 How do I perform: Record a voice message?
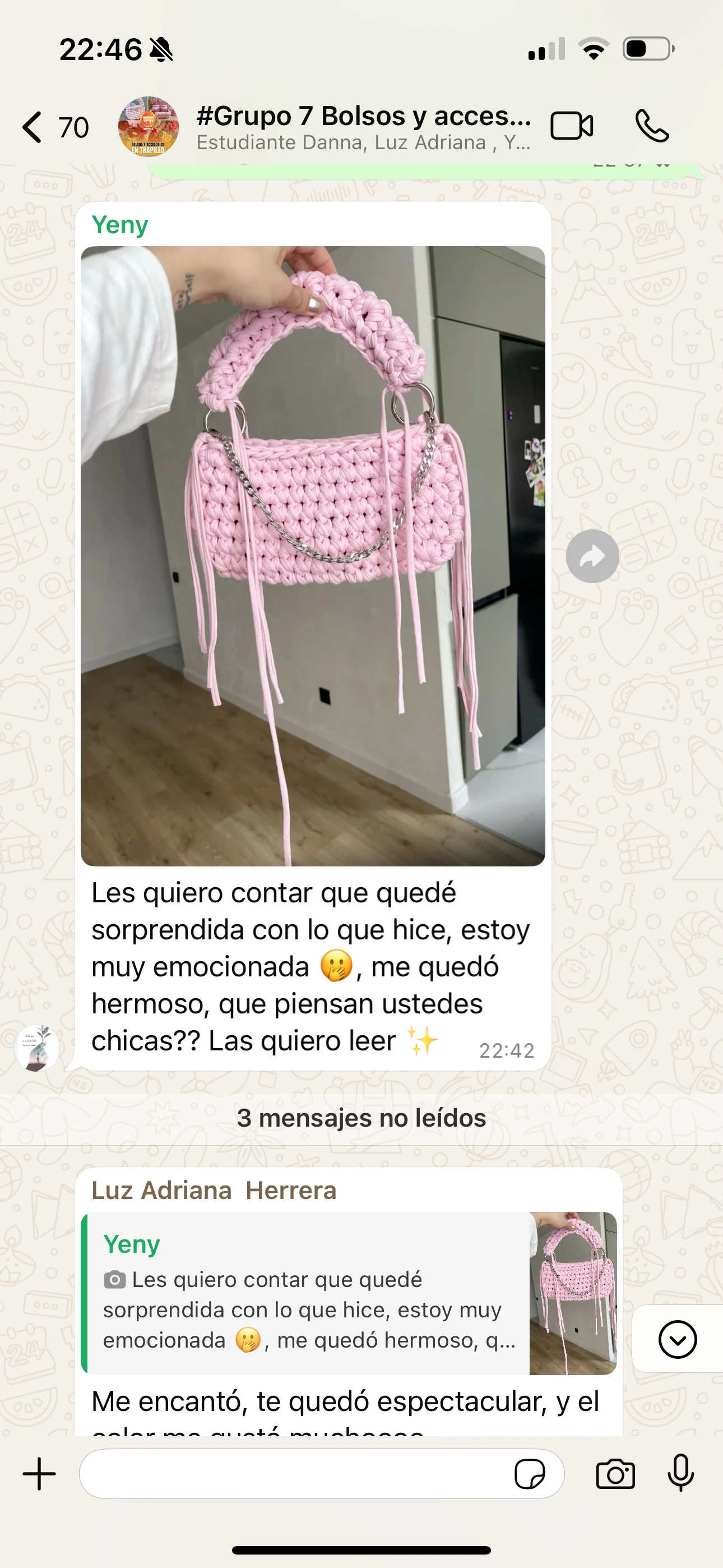coord(680,1474)
